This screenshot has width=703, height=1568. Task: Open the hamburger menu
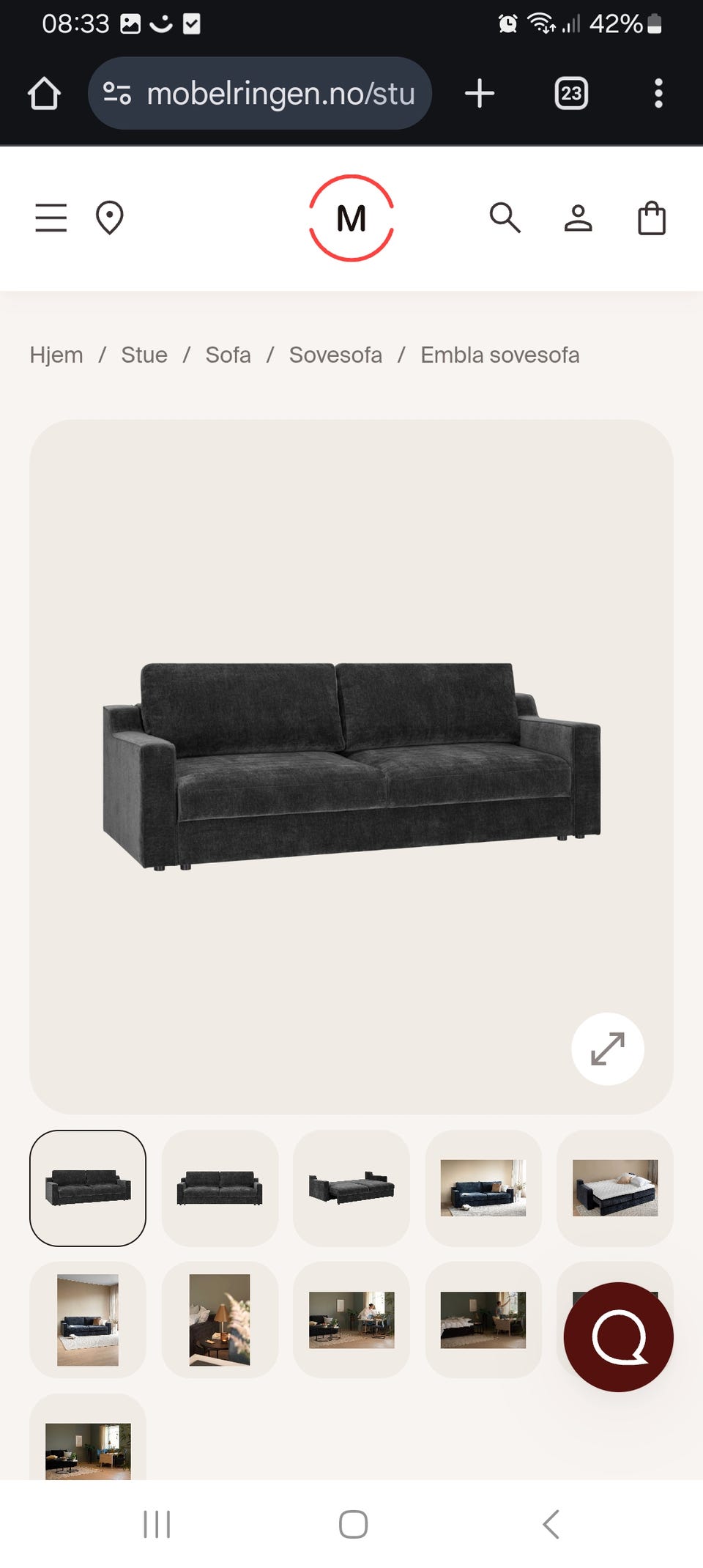(x=51, y=218)
